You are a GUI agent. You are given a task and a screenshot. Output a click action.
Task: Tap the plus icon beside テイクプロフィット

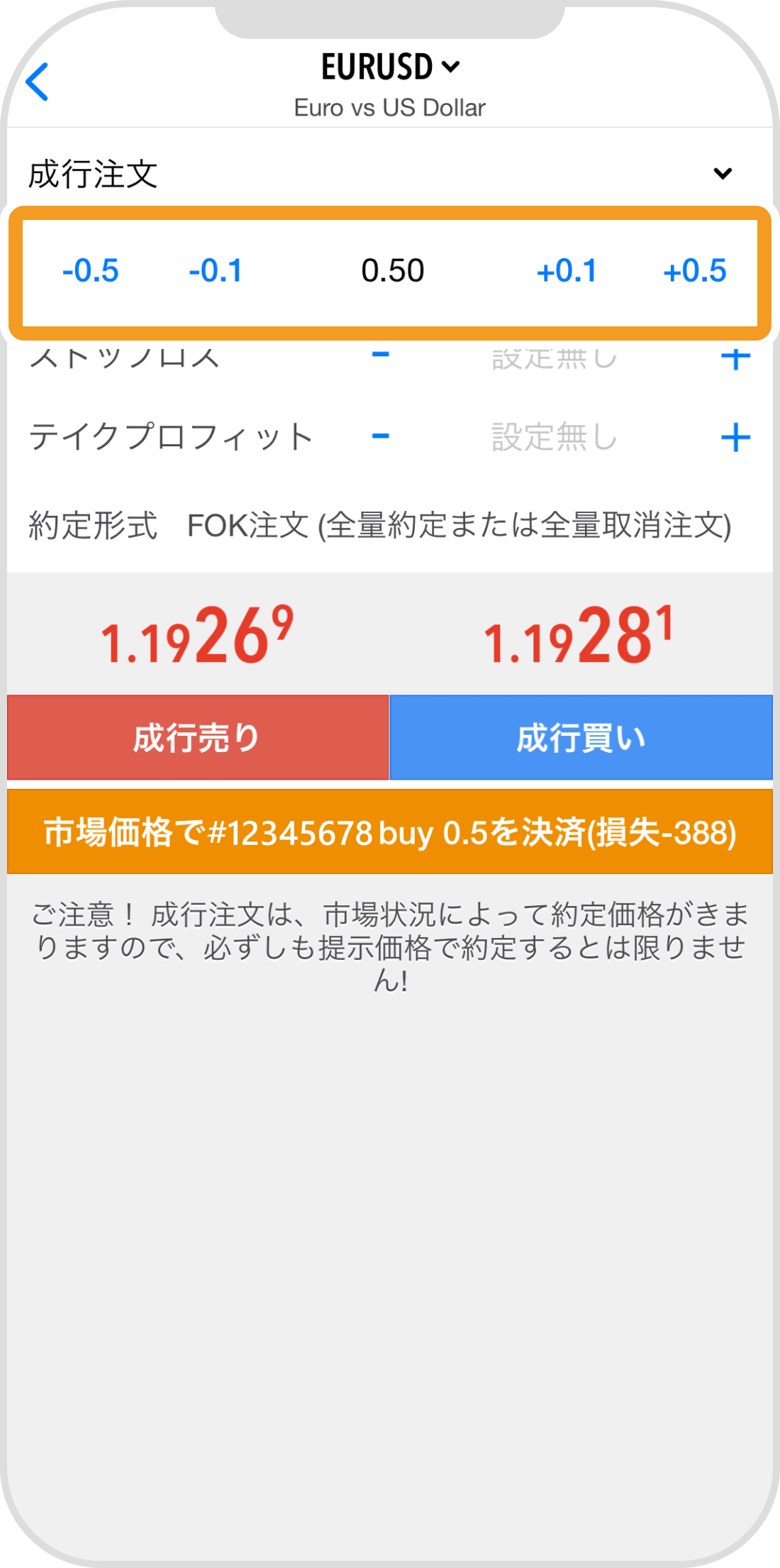(737, 437)
